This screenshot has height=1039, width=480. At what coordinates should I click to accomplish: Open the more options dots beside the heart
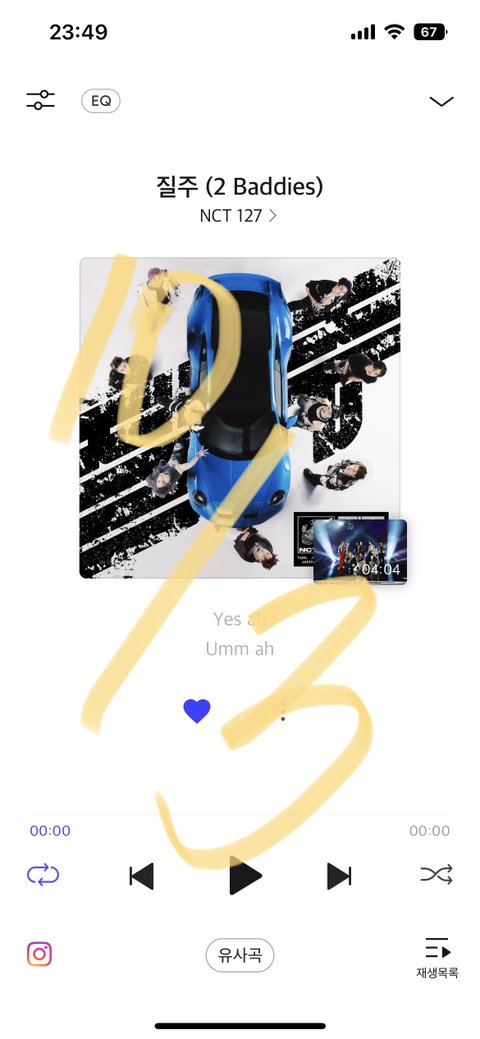point(283,711)
